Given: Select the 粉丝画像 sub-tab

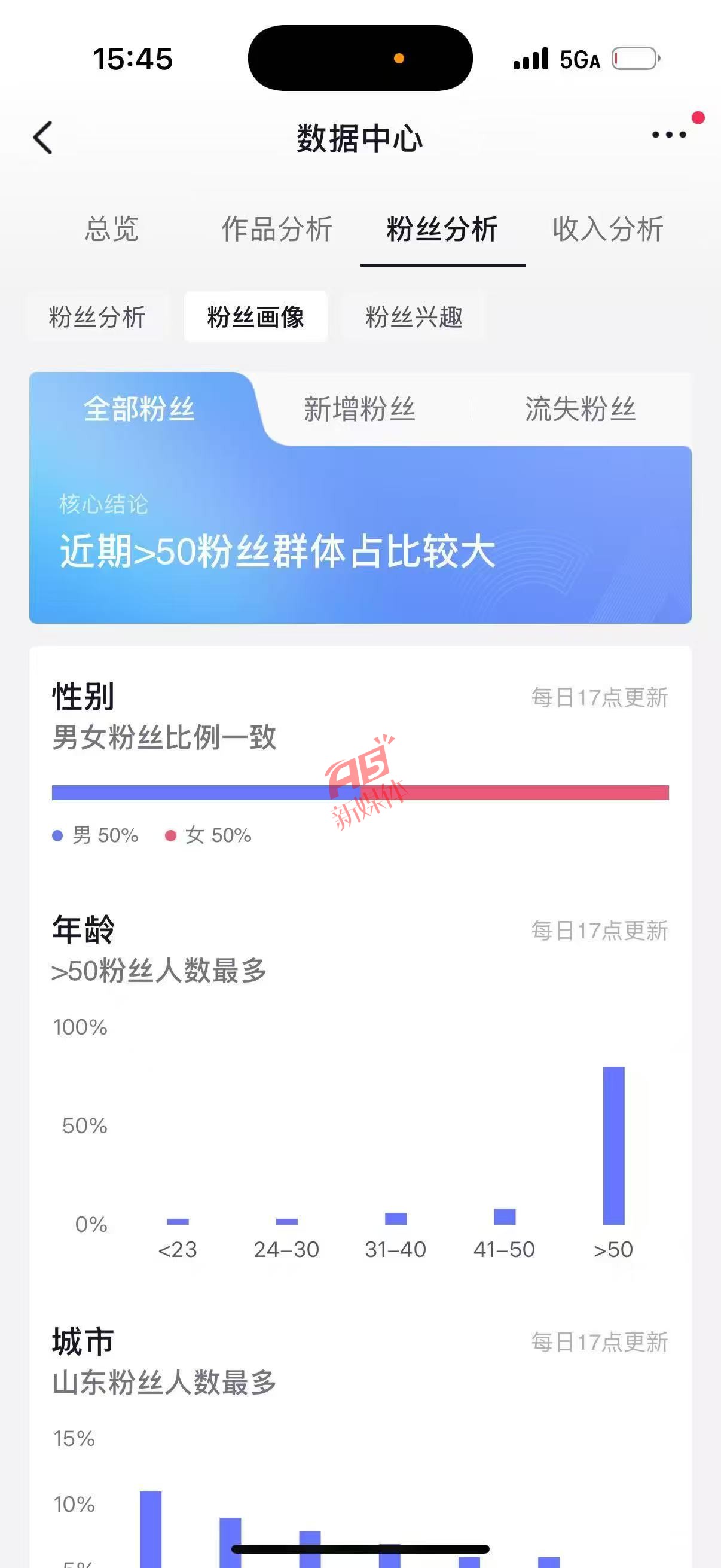Looking at the screenshot, I should (x=255, y=317).
